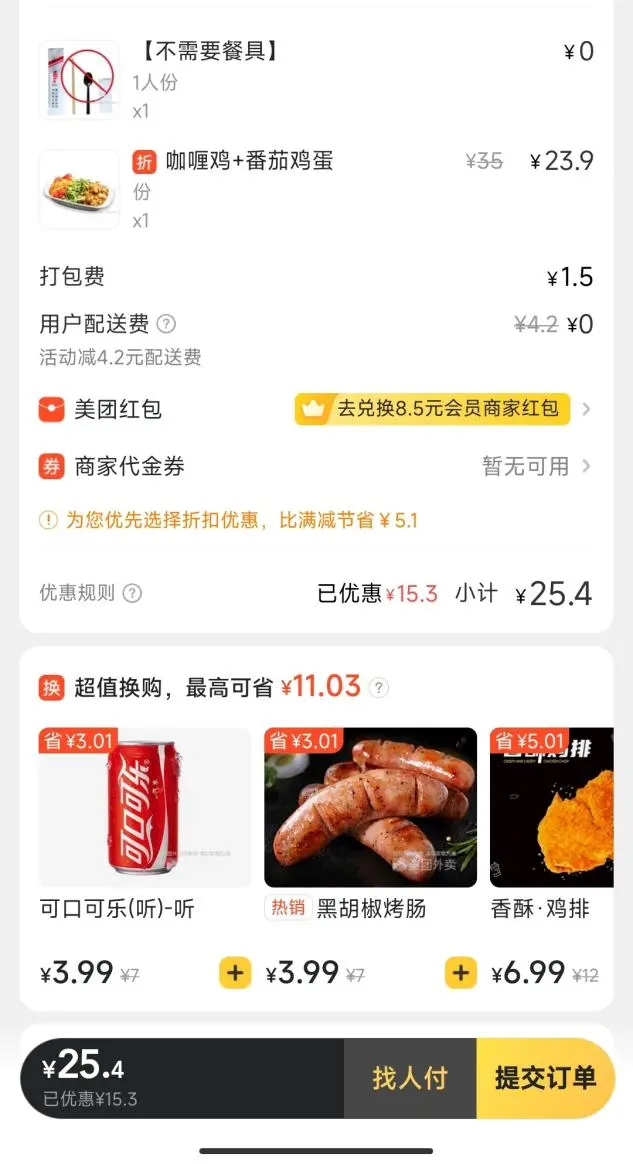Viewport: 633px width, 1164px height.
Task: Open the 香酥·鸡排 add-on item
Action: tap(552, 808)
